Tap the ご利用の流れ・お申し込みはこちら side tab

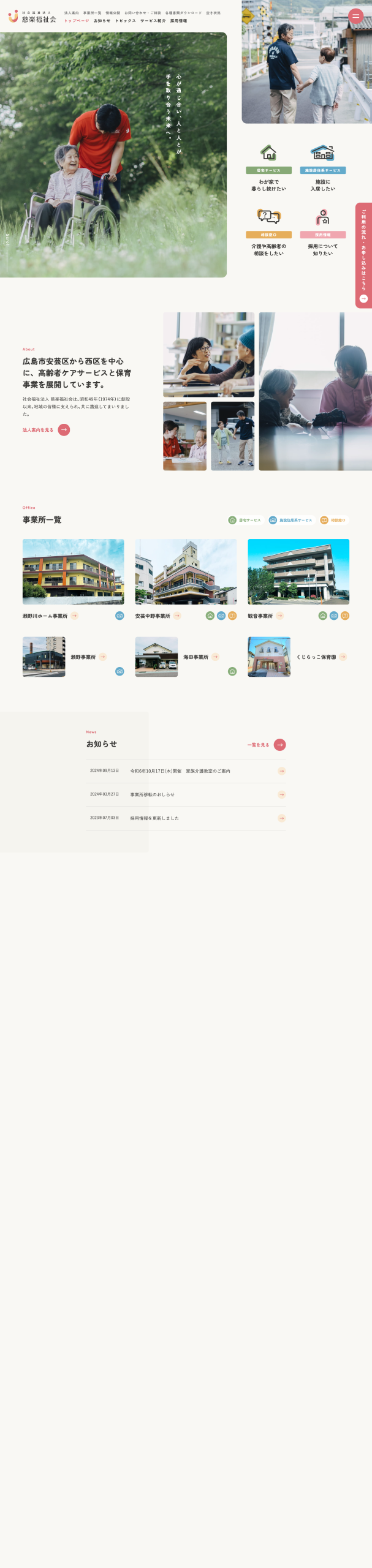click(x=363, y=255)
